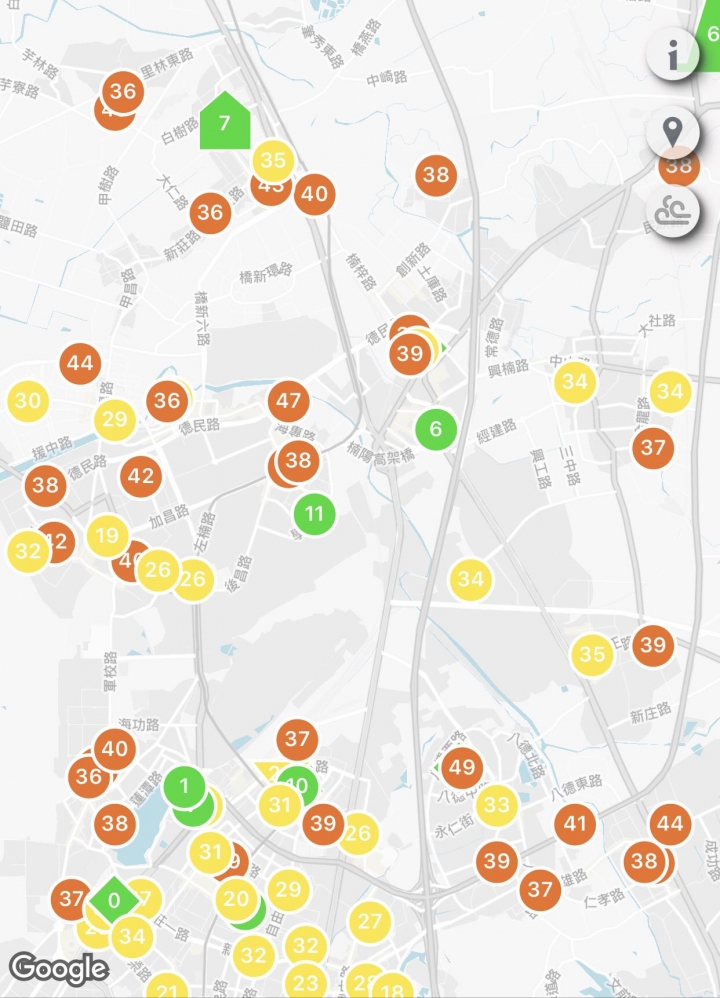Select the green diamond marker showing 0

click(113, 901)
